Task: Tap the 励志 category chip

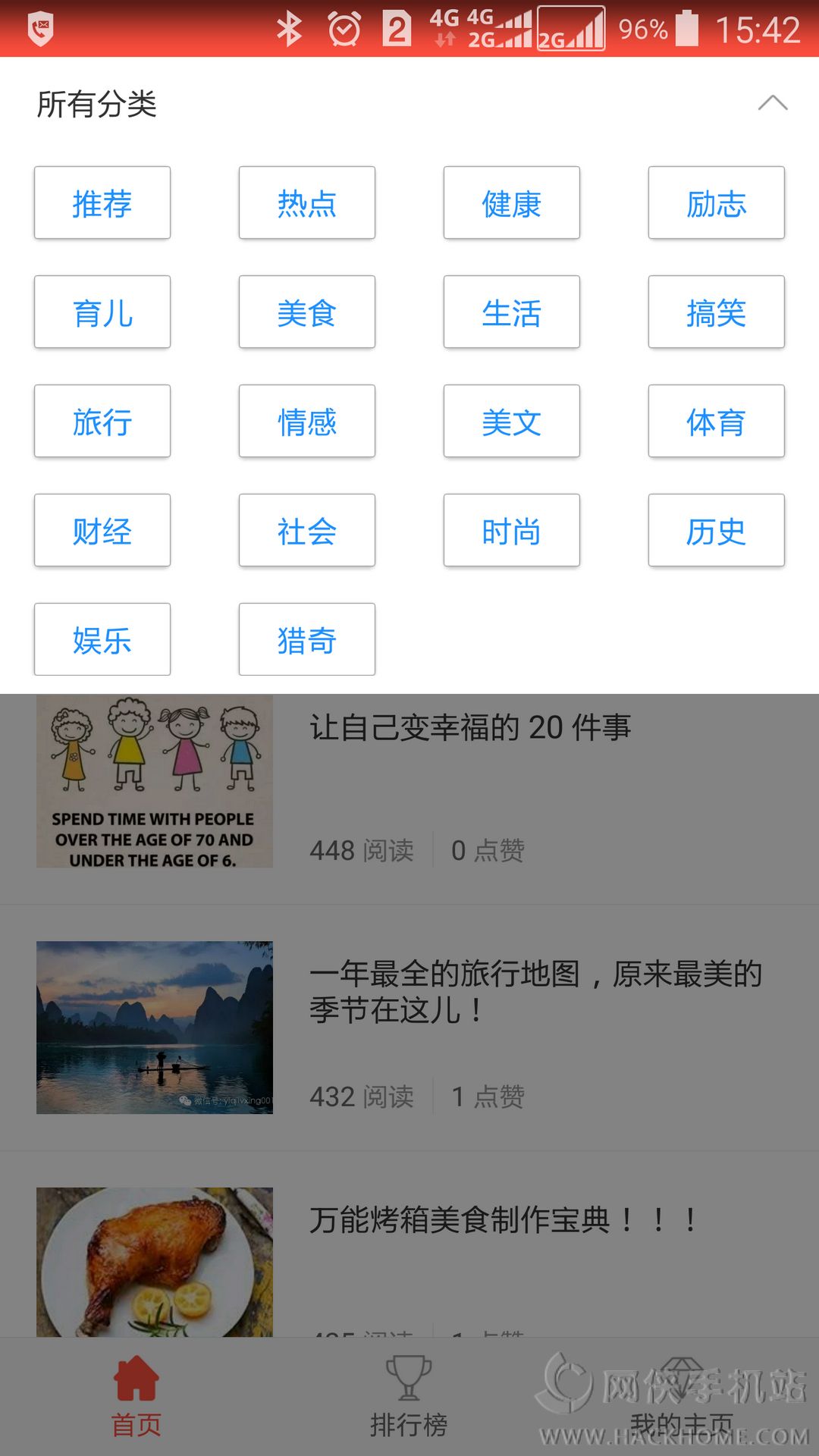Action: tap(717, 203)
